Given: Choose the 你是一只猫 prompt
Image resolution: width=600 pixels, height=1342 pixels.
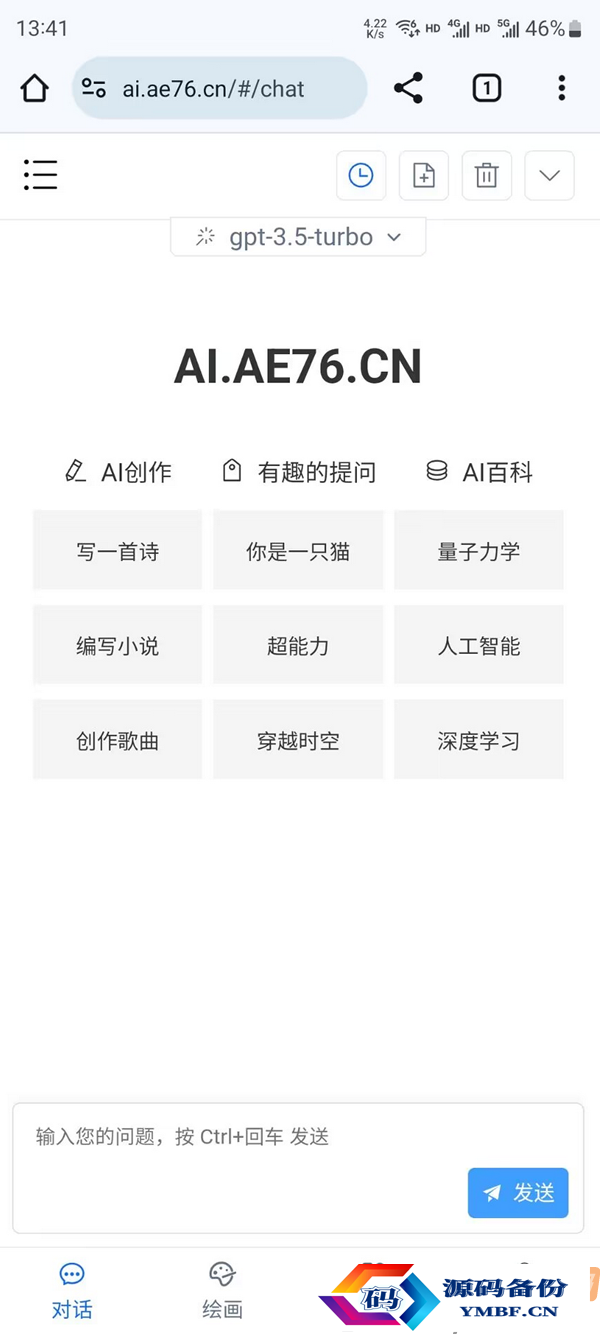Looking at the screenshot, I should click(298, 550).
